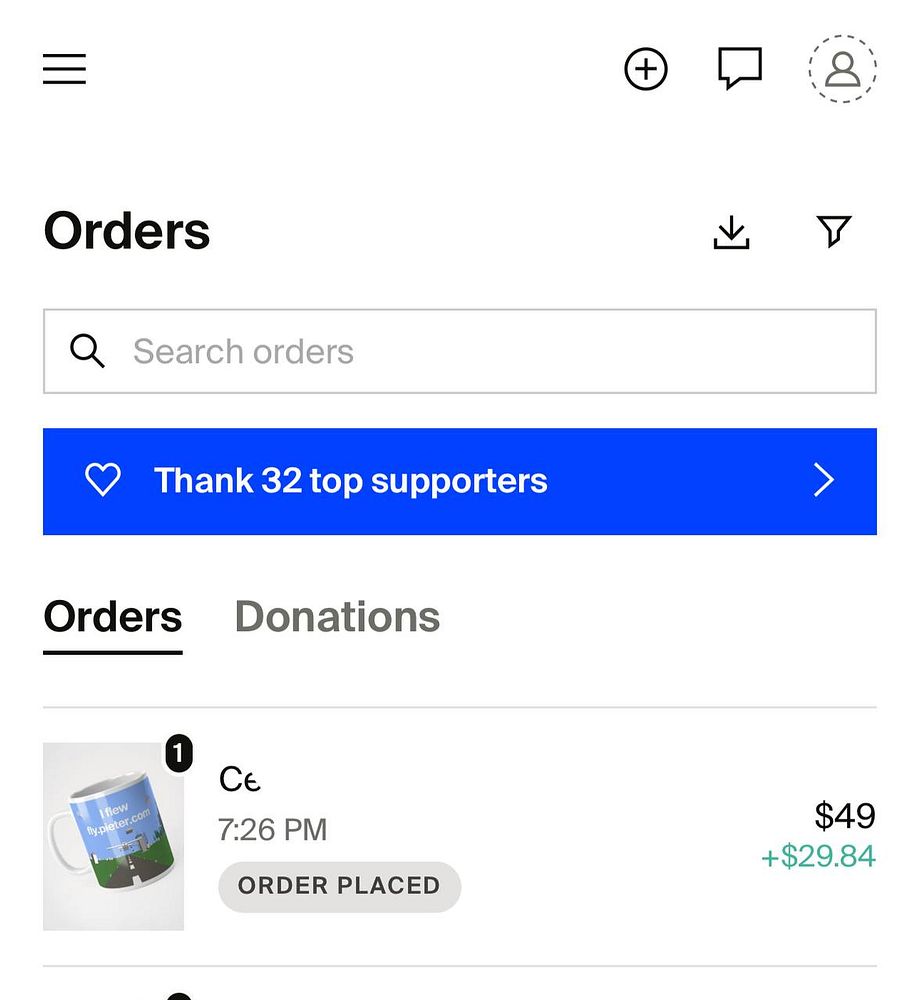
Task: Switch to the Donations tab
Action: click(337, 617)
